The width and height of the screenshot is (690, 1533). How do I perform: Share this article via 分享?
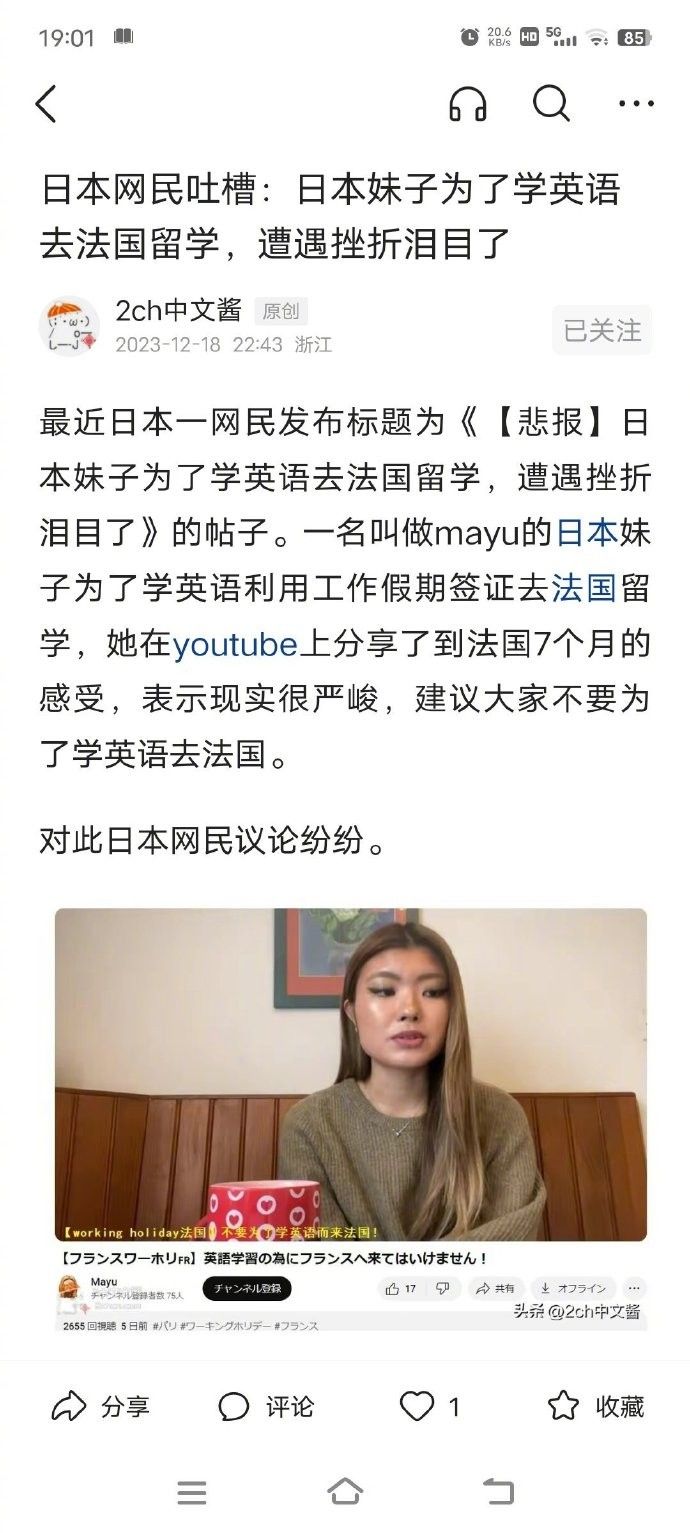pos(100,1407)
